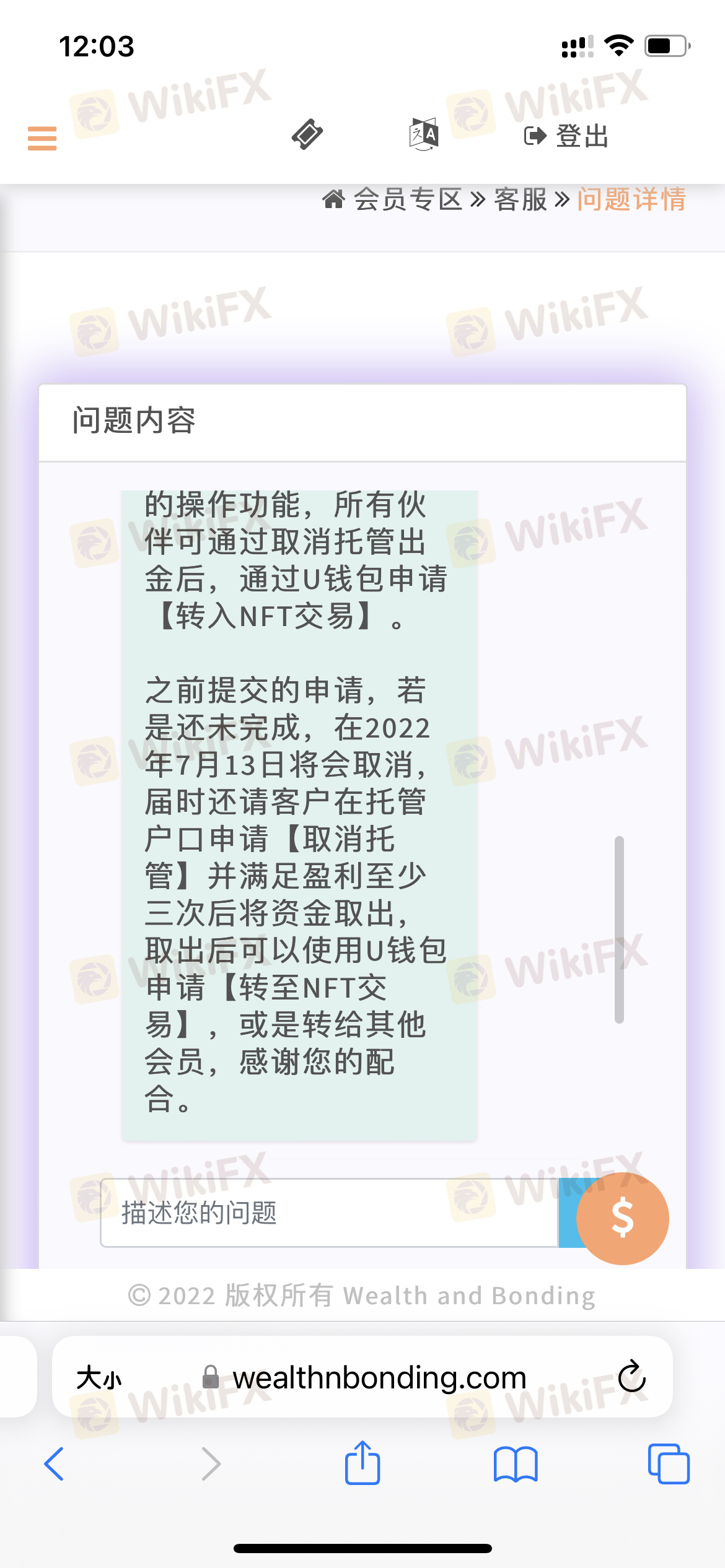Viewport: 725px width, 1568px height.
Task: Go back in Safari
Action: 55,1464
